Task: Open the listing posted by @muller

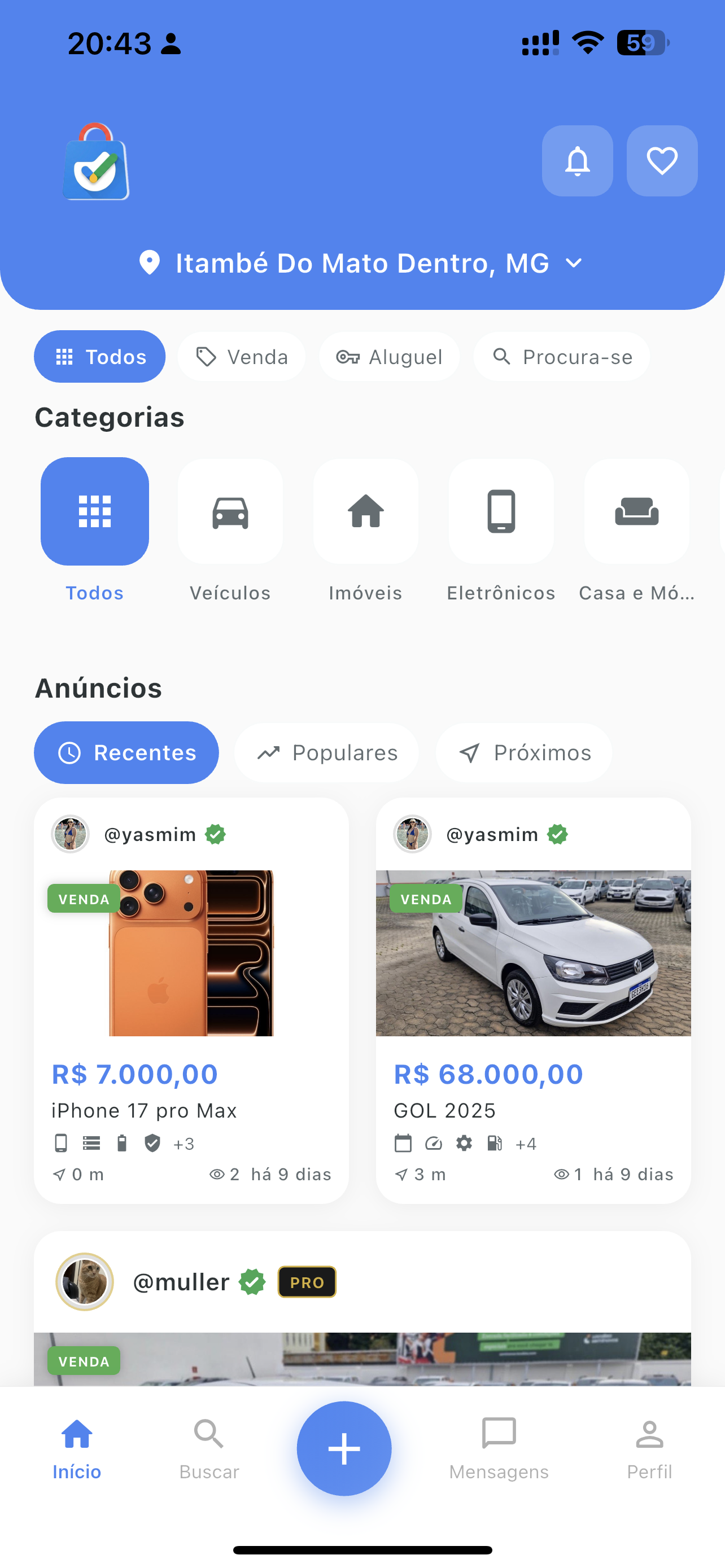Action: 361,1339
